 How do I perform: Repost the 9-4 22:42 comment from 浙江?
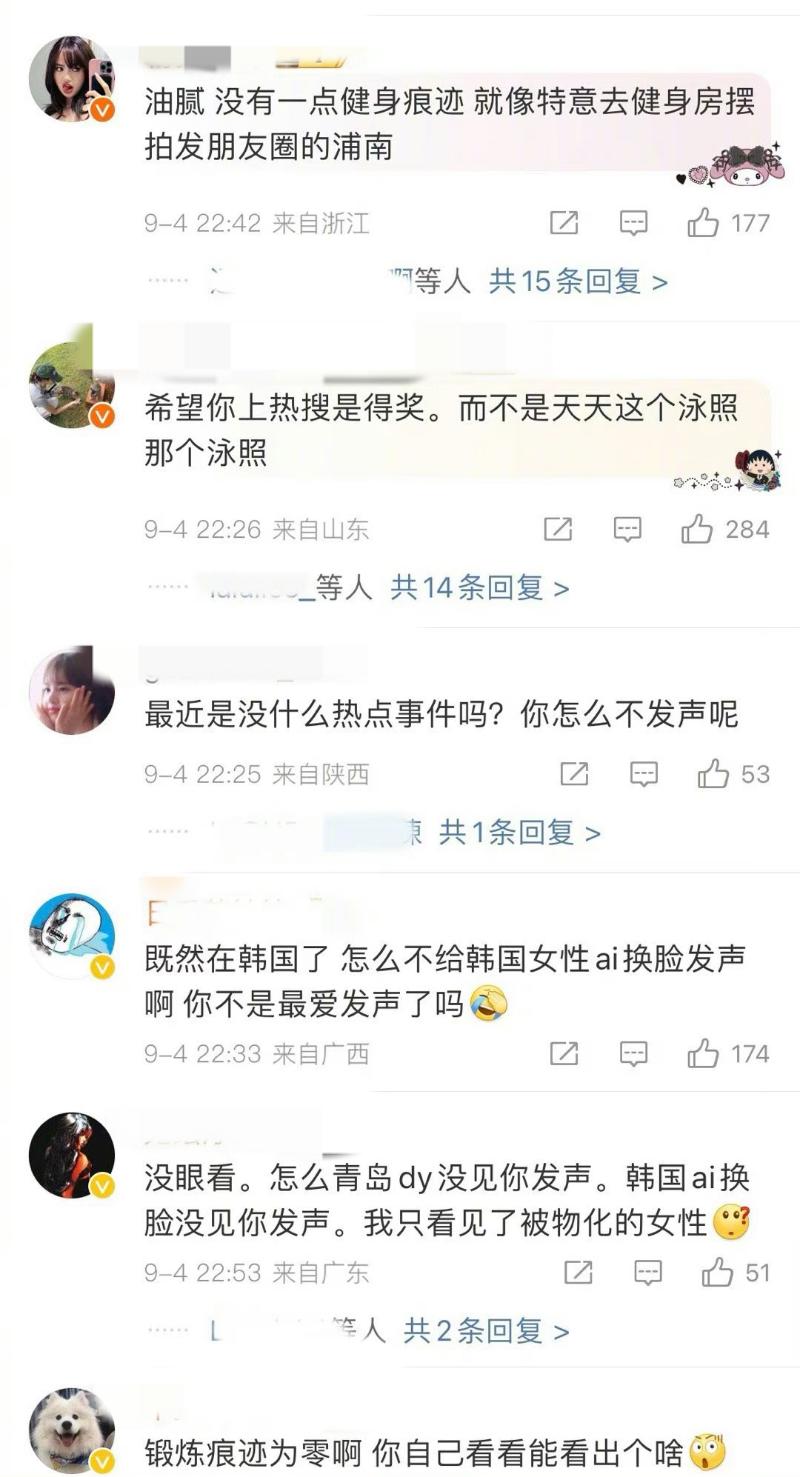click(564, 223)
